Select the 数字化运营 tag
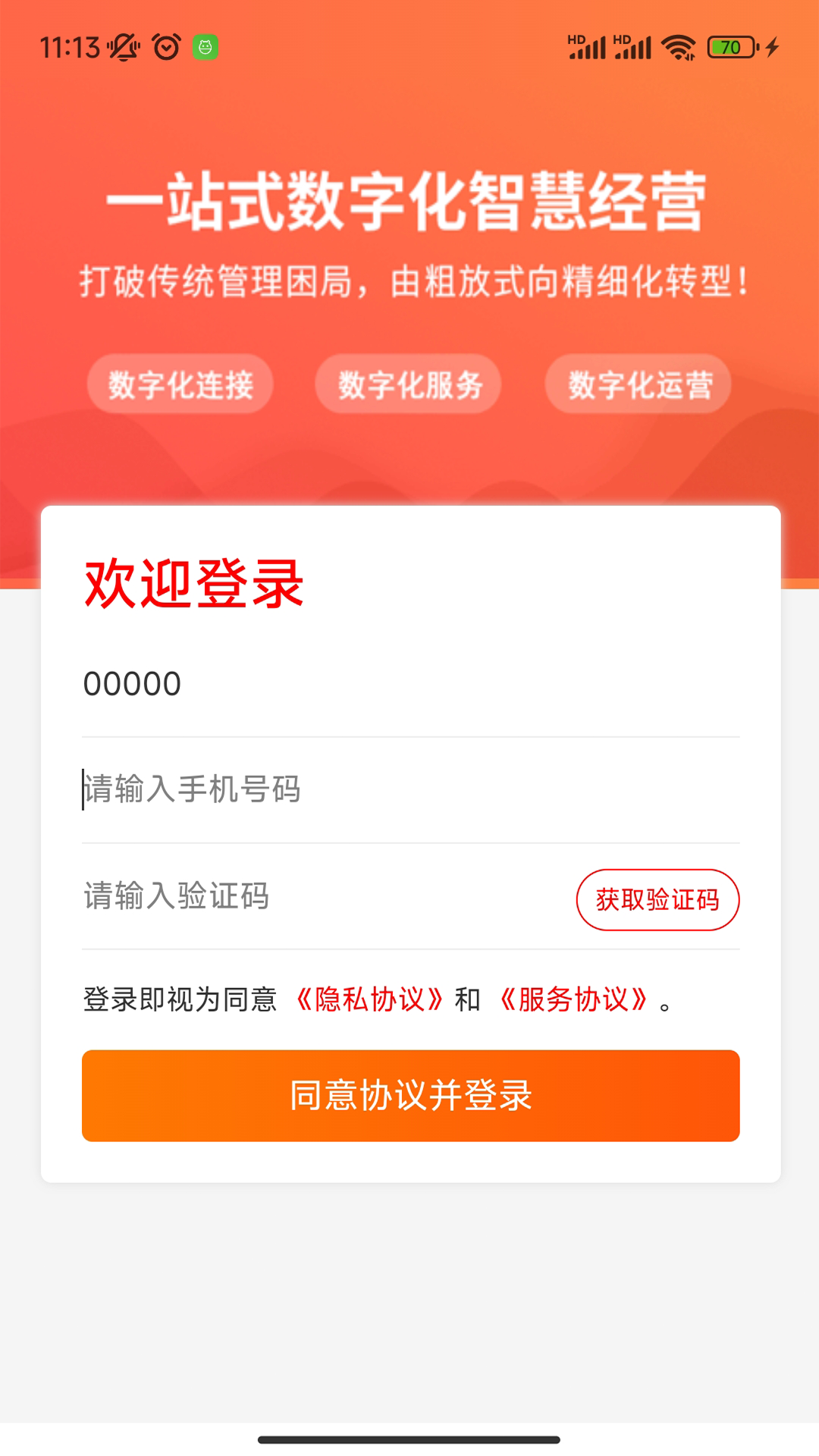The width and height of the screenshot is (819, 1456). [x=638, y=384]
